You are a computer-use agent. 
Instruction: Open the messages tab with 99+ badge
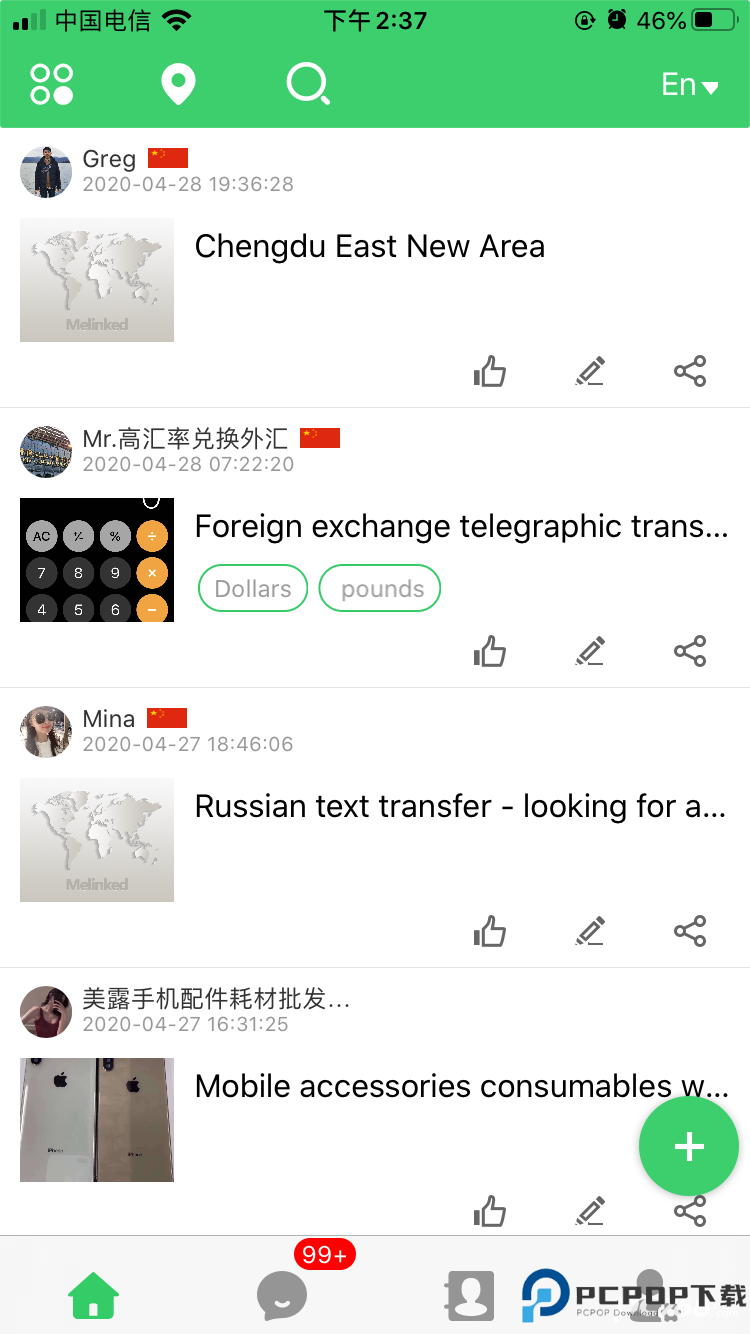(x=282, y=1296)
